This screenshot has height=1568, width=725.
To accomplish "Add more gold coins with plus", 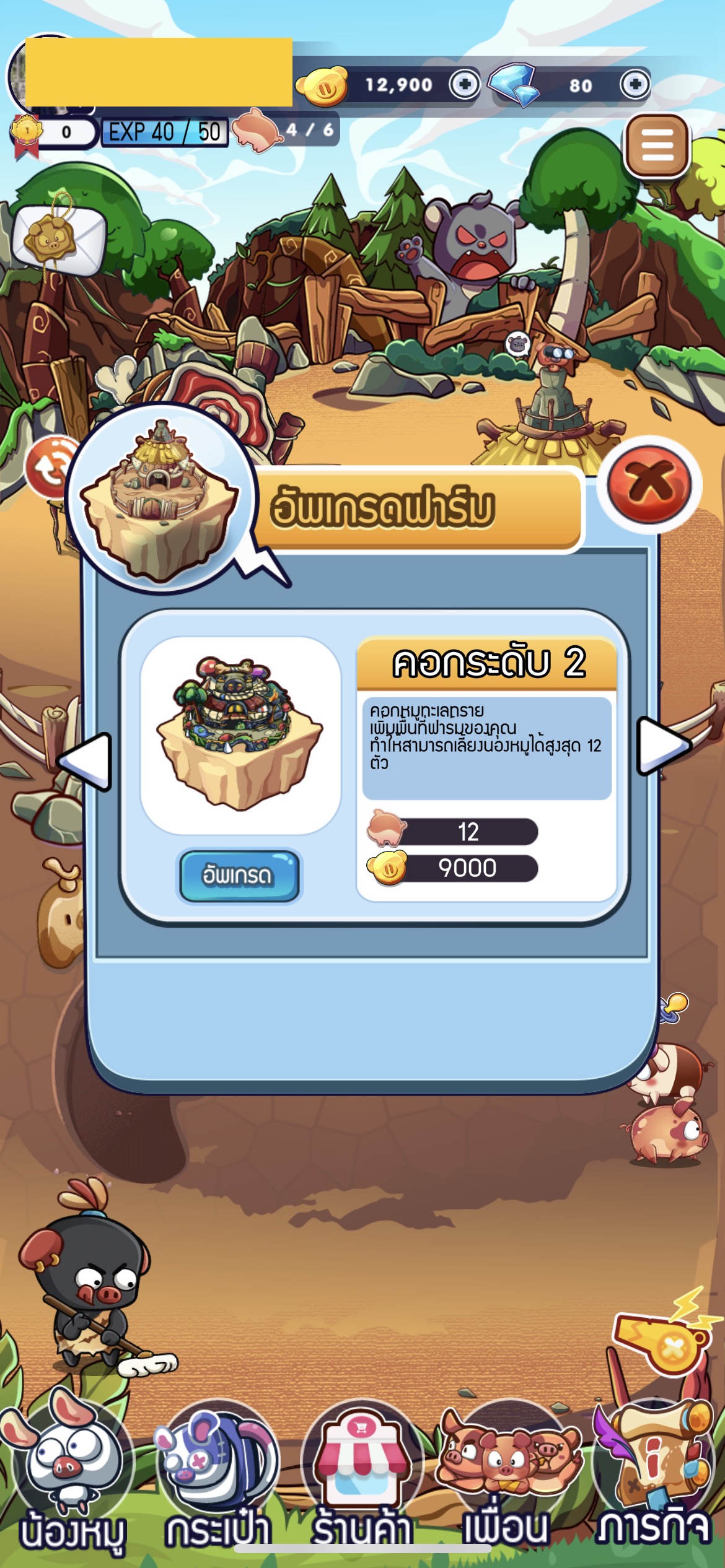I will [465, 84].
